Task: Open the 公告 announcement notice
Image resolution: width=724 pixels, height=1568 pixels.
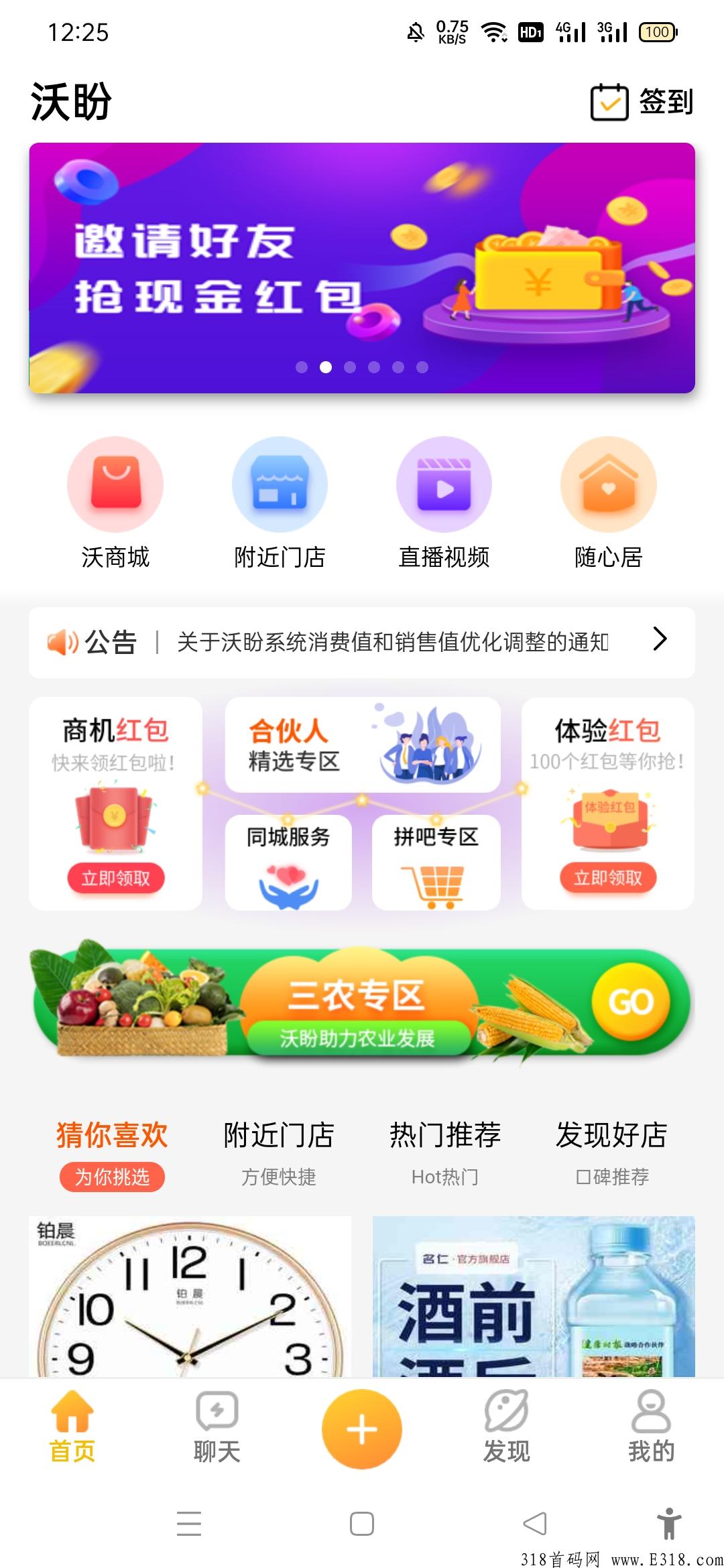Action: pos(392,642)
